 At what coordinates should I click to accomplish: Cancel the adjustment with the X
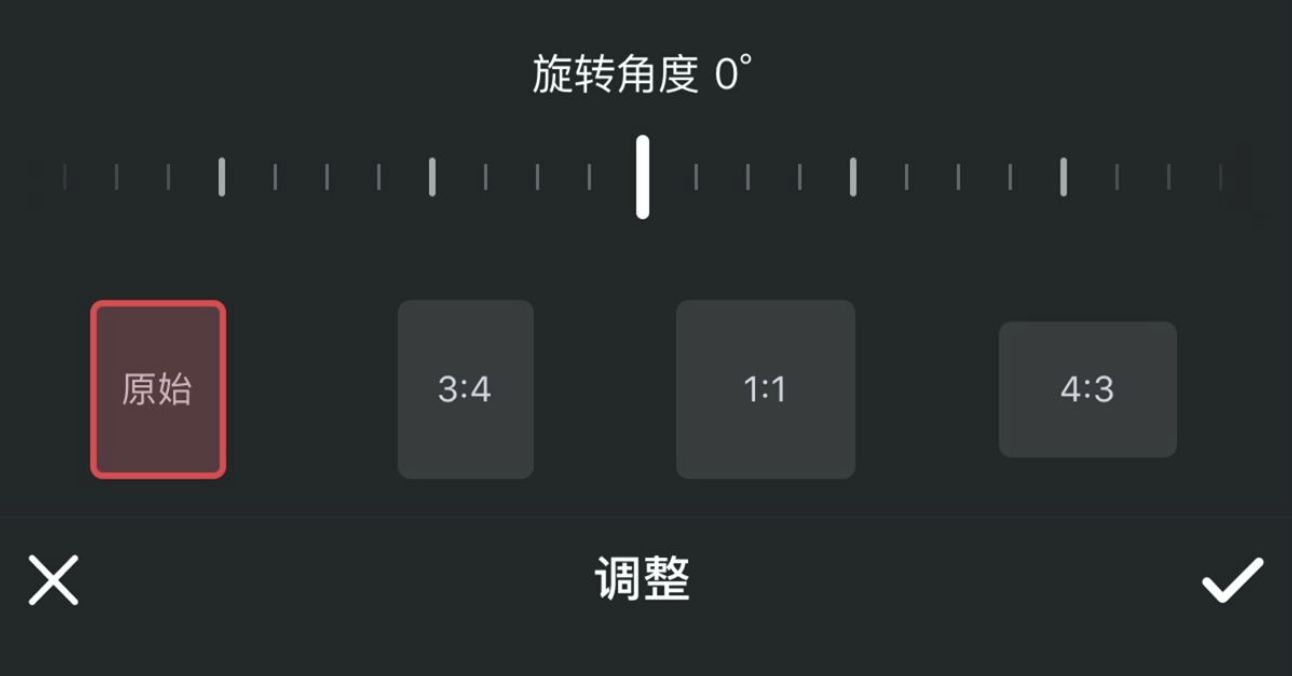click(x=53, y=581)
